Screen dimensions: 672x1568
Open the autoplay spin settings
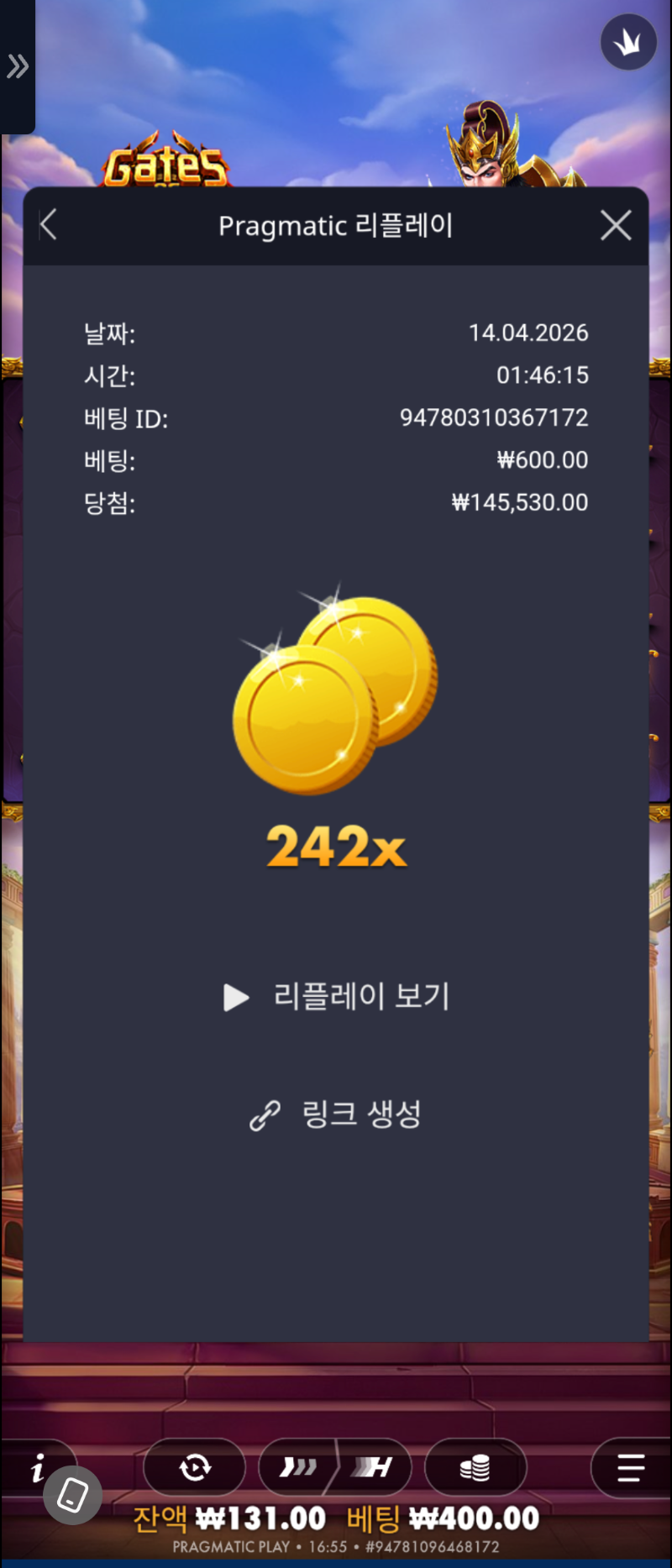pyautogui.click(x=195, y=1467)
